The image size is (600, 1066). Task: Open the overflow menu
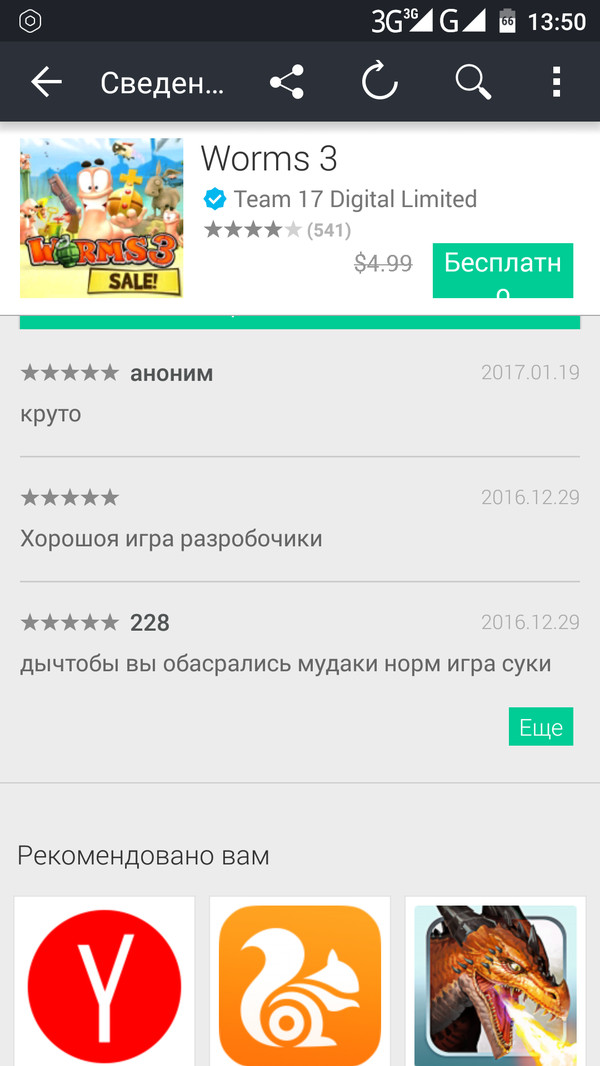(556, 82)
